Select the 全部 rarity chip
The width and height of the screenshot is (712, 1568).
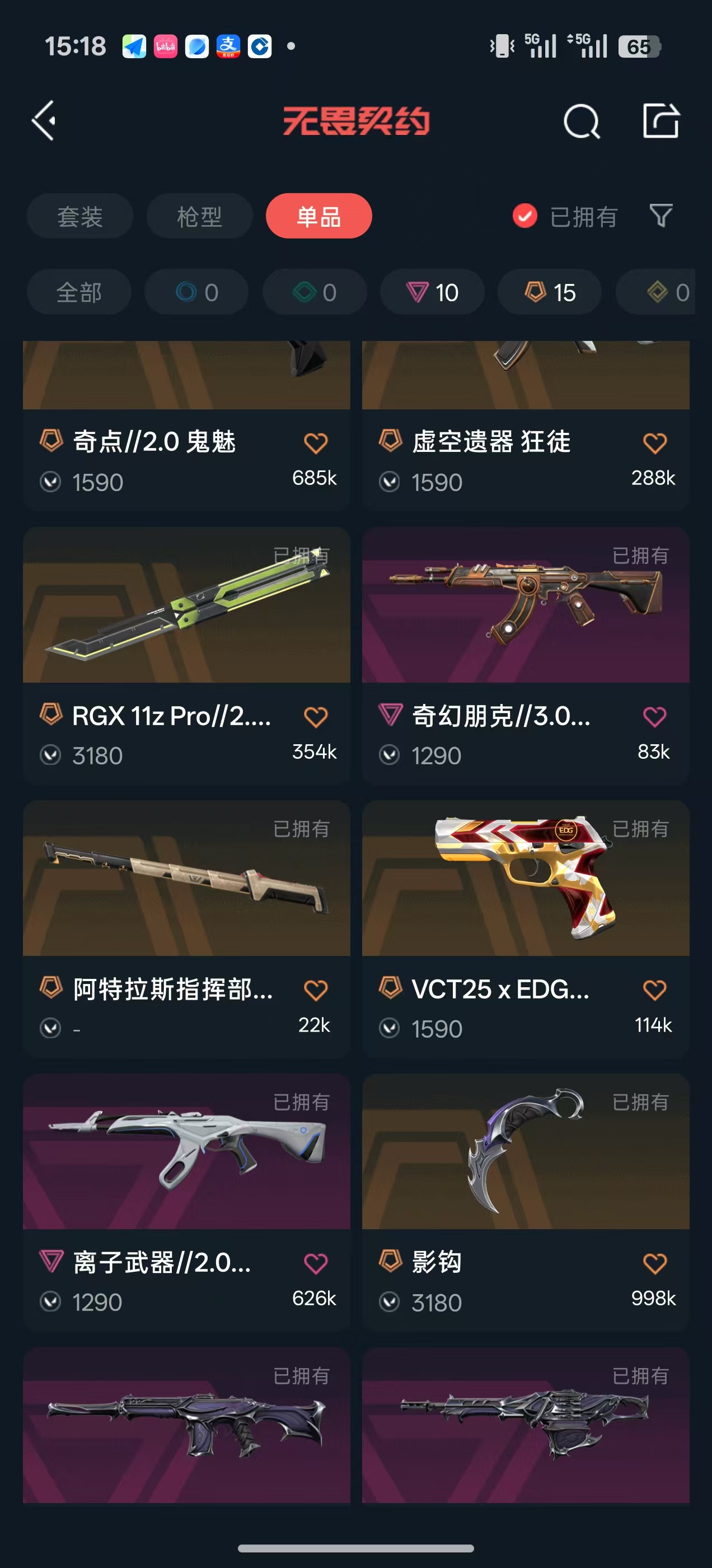click(79, 292)
